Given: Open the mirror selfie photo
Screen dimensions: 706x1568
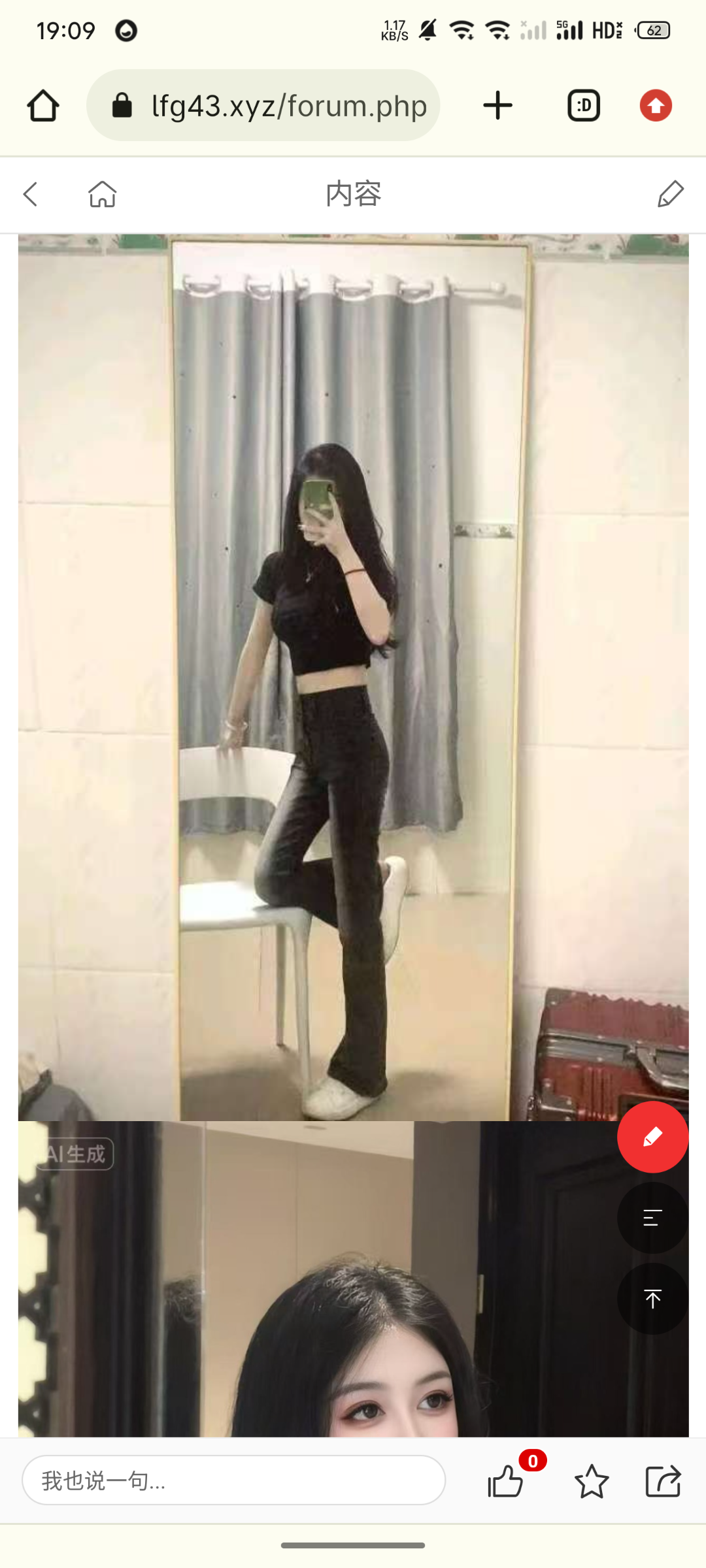Looking at the screenshot, I should tap(353, 677).
